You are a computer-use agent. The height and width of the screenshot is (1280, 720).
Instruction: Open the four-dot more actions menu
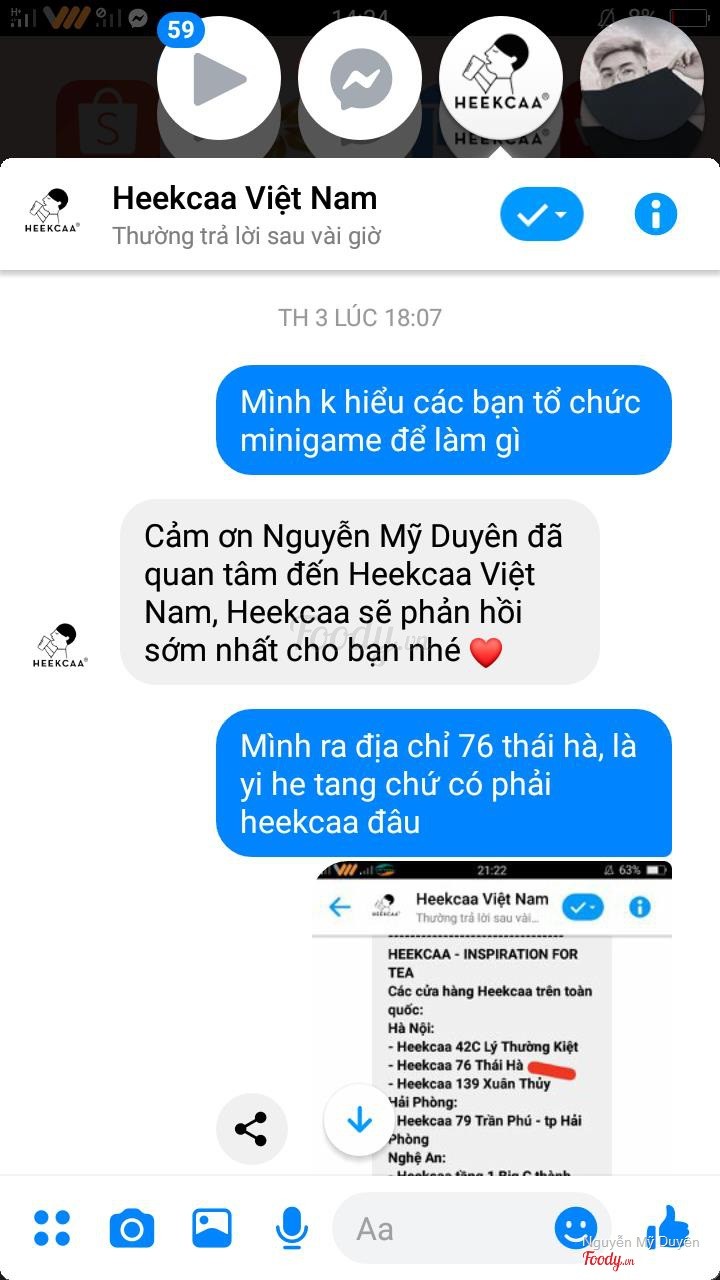pyautogui.click(x=52, y=1227)
